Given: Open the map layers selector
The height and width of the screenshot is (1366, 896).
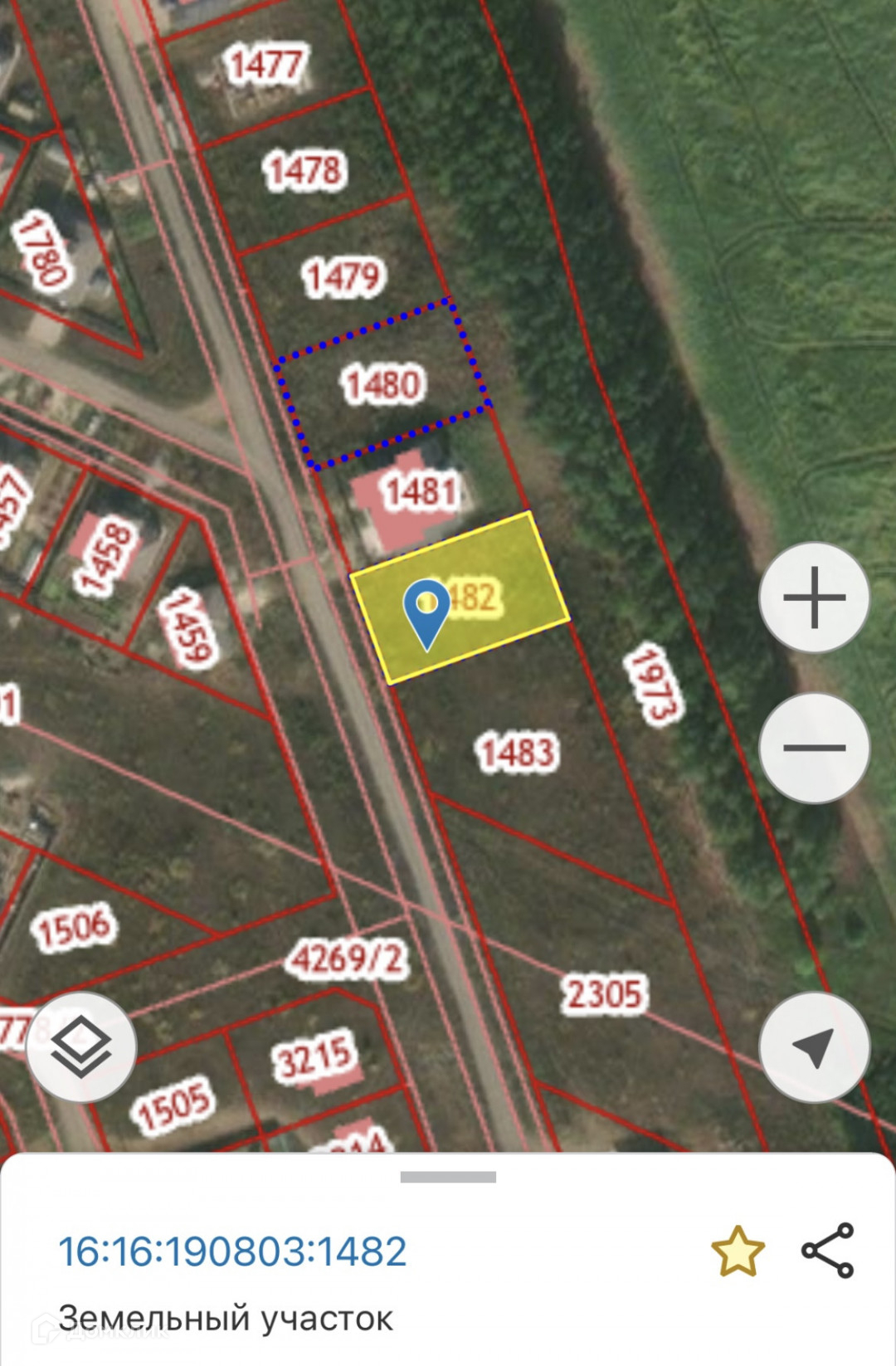Looking at the screenshot, I should pos(81,1046).
